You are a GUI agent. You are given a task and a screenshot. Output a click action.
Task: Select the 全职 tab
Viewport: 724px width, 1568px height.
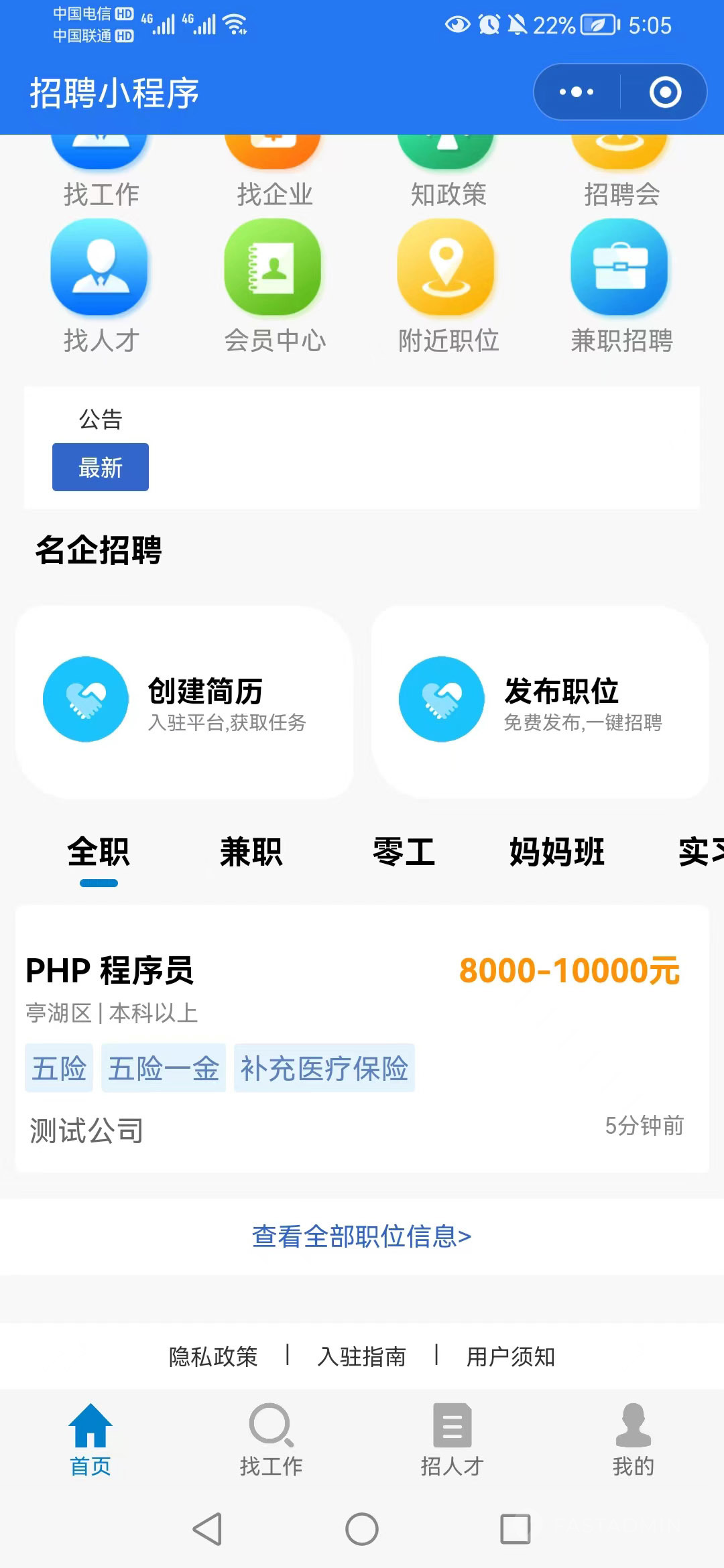pyautogui.click(x=99, y=852)
